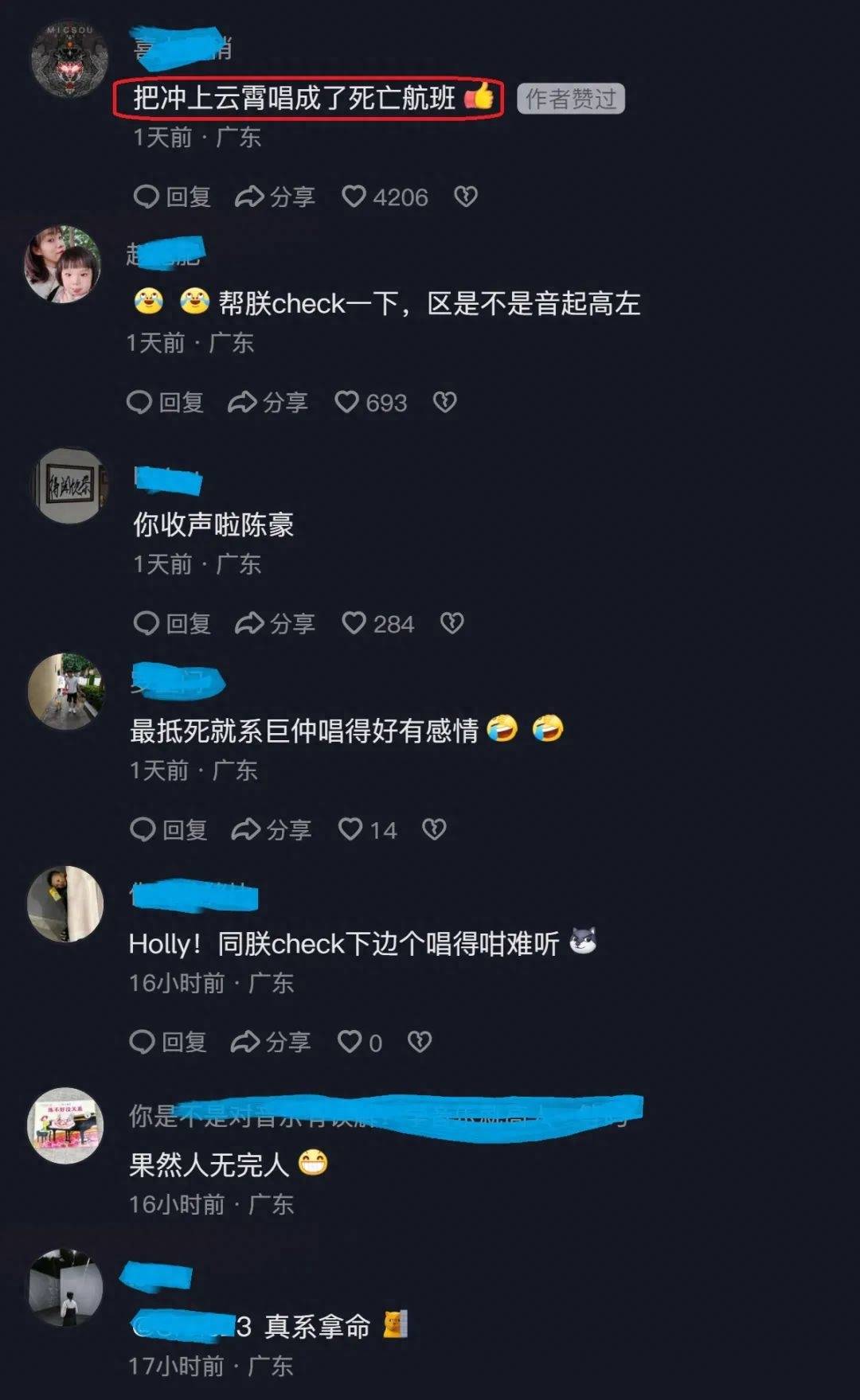The image size is (860, 1400).
Task: Like the comment with 4206 likes
Action: click(x=354, y=197)
